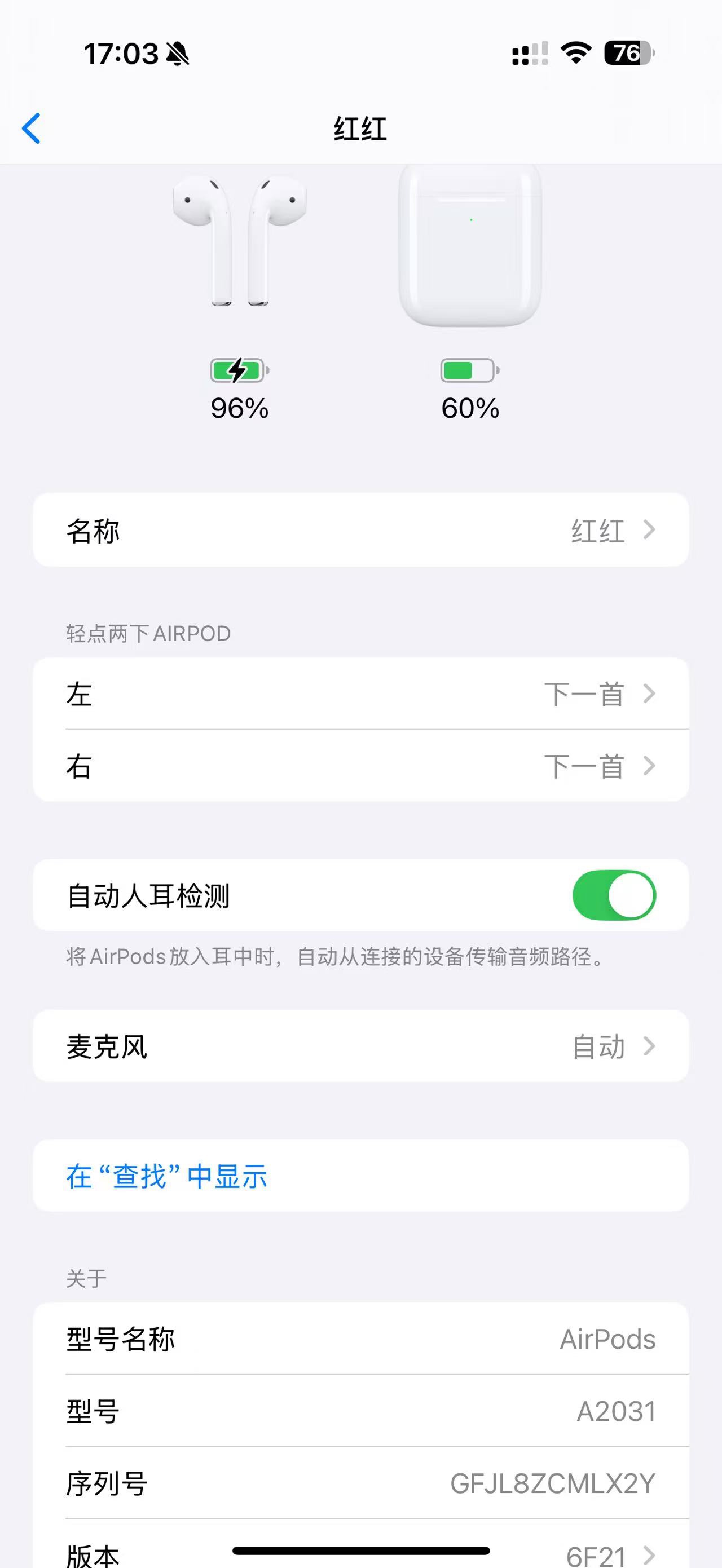Change the double-tap action for 左 AirPod
722x1568 pixels.
tap(360, 694)
